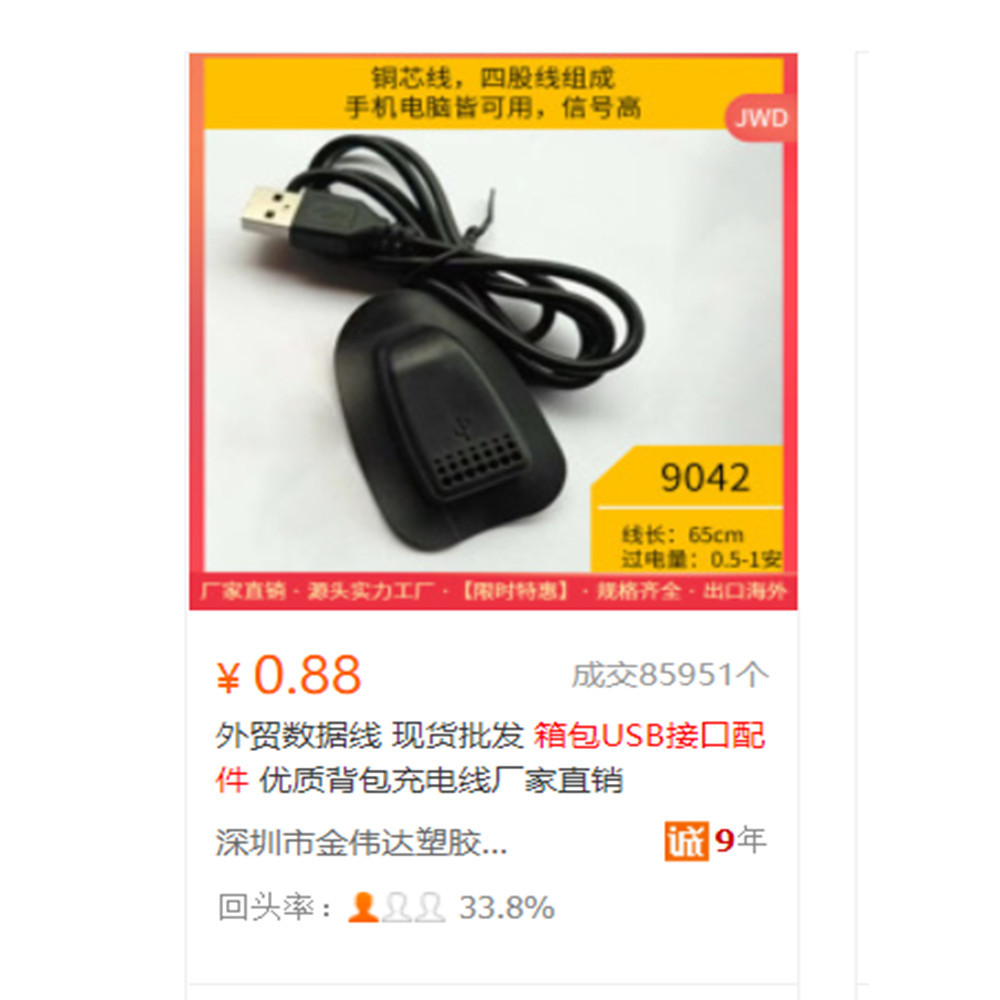Open the USB backpack cable product image

[x=493, y=332]
